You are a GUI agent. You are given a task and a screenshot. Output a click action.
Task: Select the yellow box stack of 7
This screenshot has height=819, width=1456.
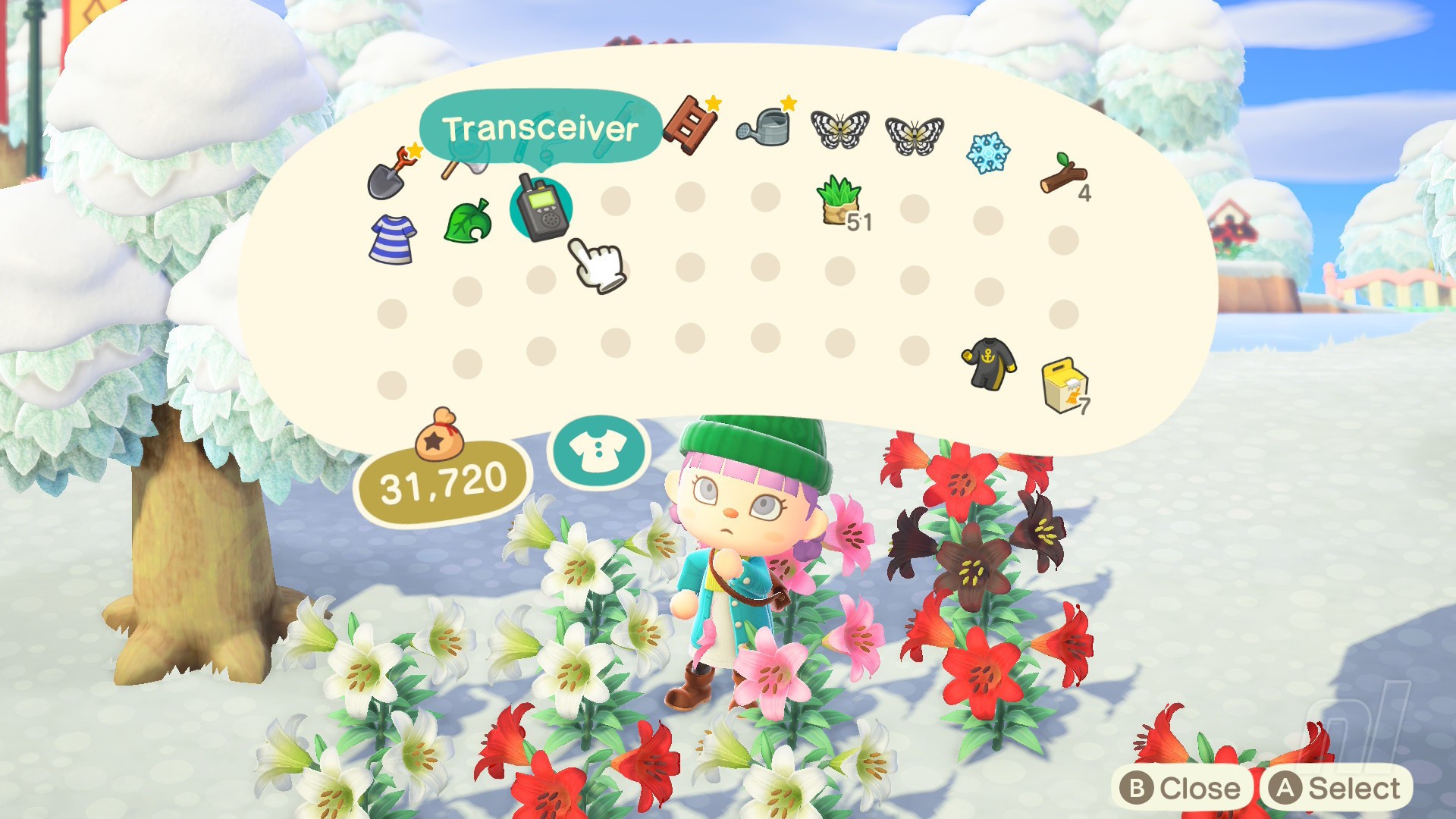coord(1064,385)
